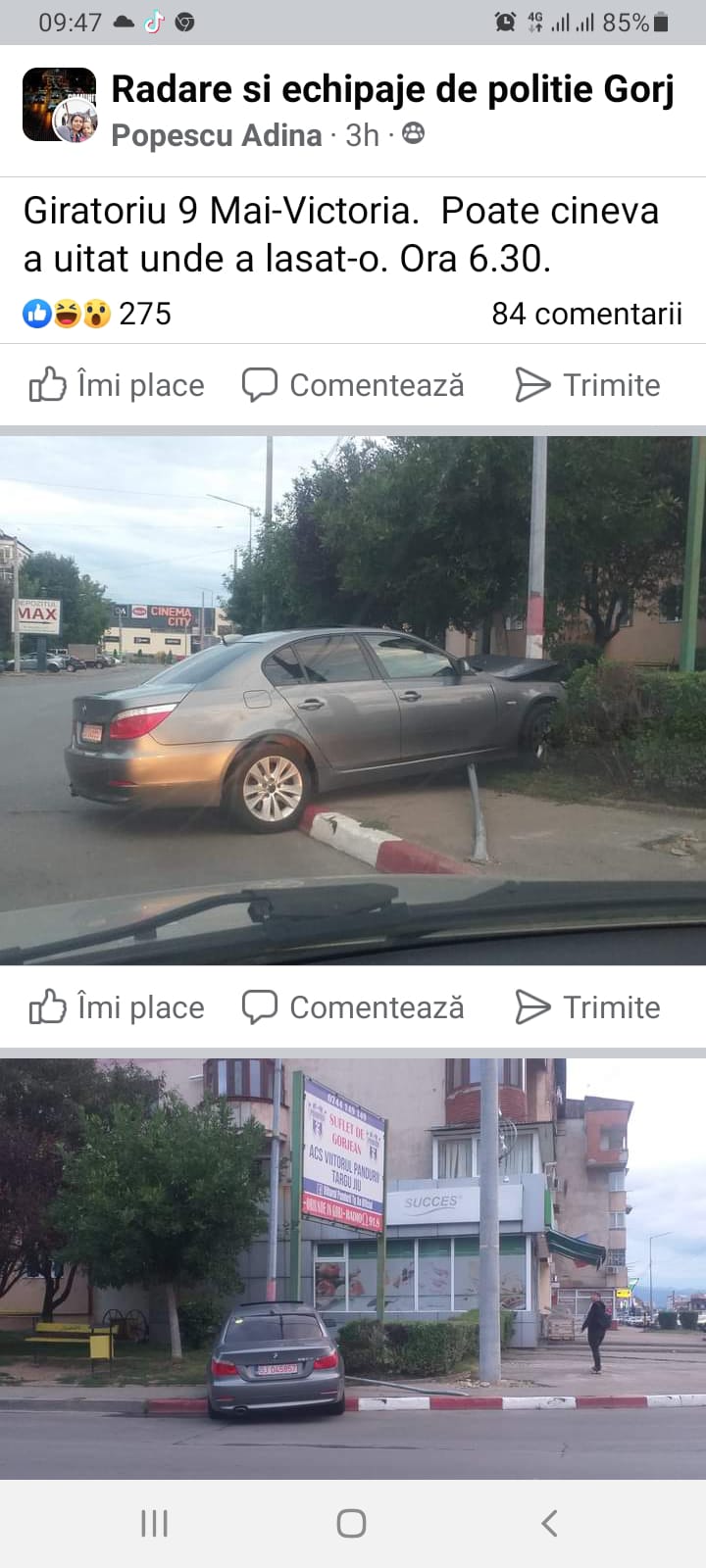The width and height of the screenshot is (706, 1568).
Task: Open the 84 comentarii comments
Action: pos(585,314)
